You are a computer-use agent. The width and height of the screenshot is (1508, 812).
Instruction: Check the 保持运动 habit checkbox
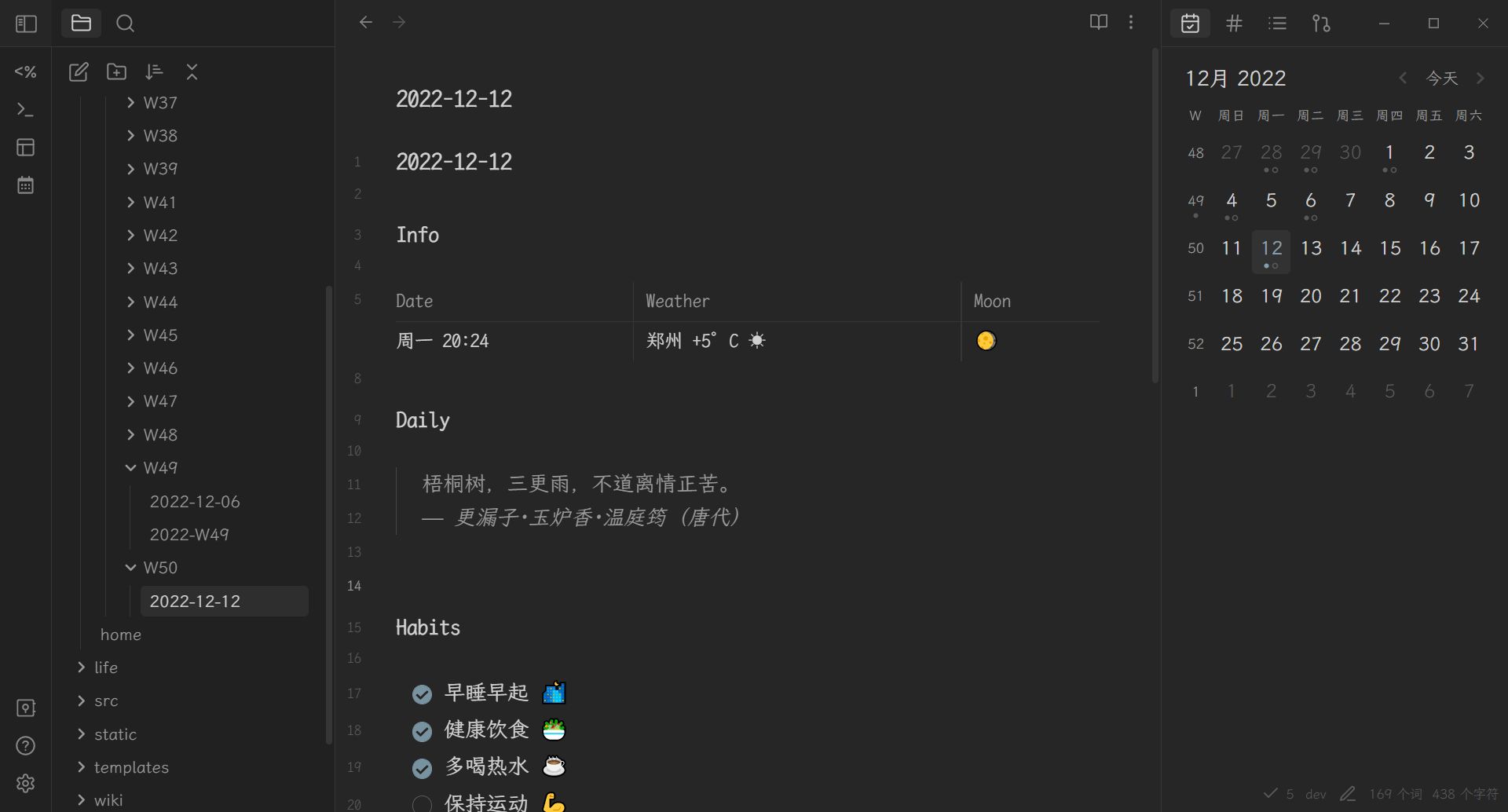423,803
